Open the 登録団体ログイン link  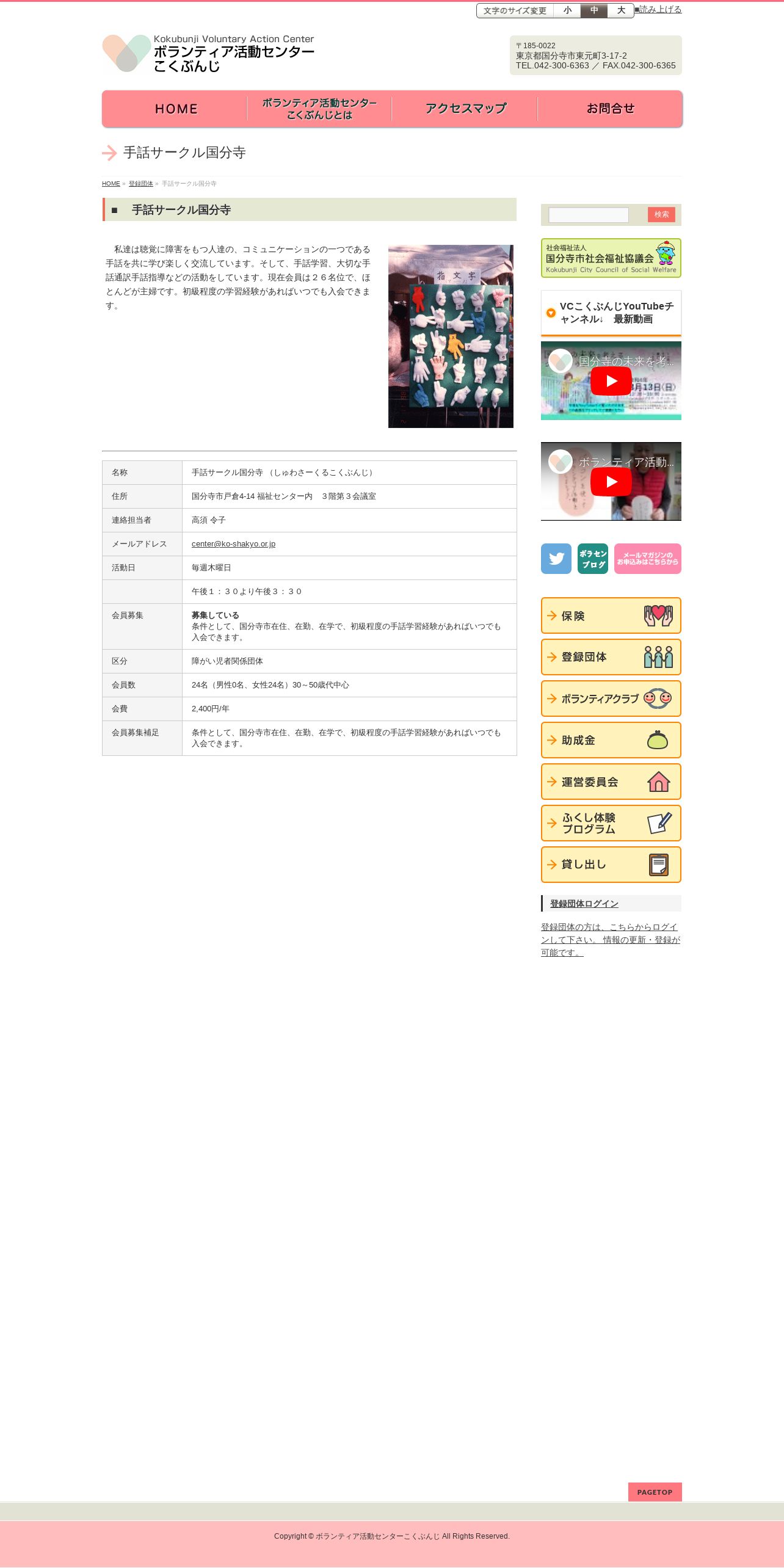584,904
